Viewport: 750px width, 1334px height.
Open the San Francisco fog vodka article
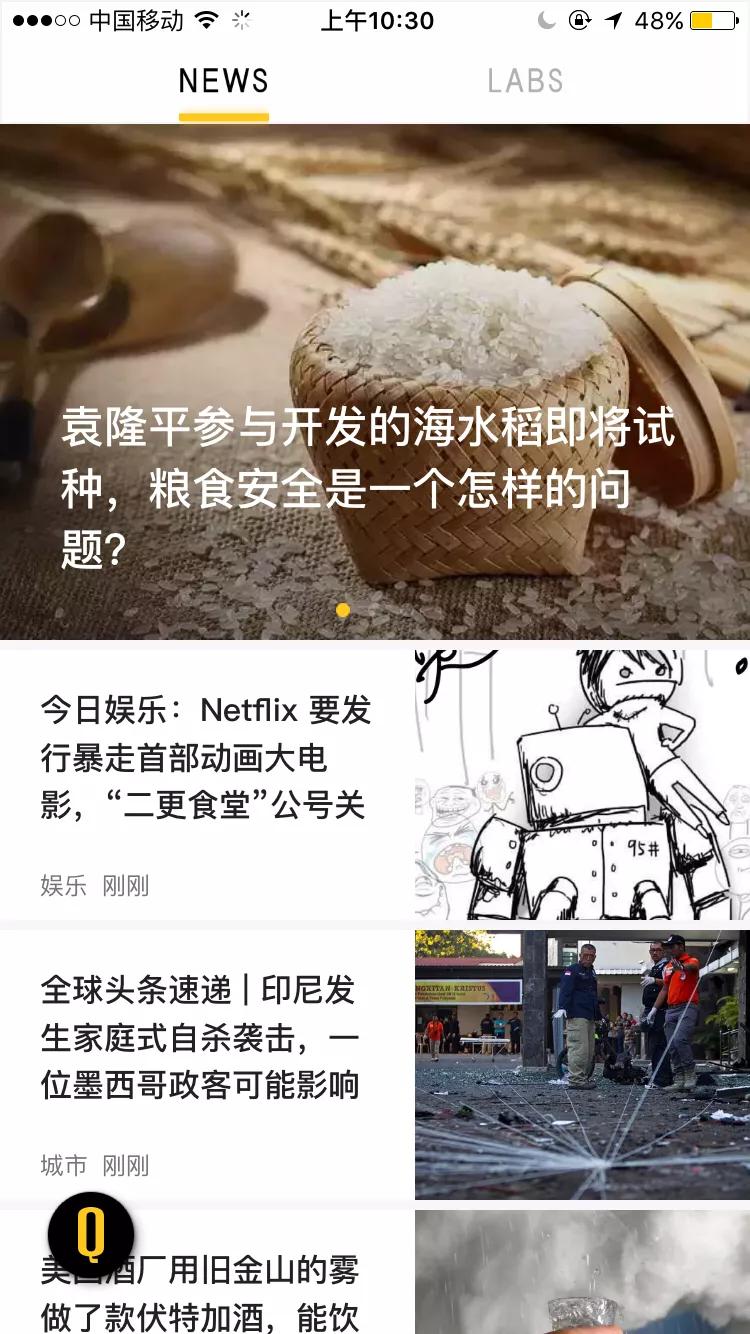(375, 1272)
